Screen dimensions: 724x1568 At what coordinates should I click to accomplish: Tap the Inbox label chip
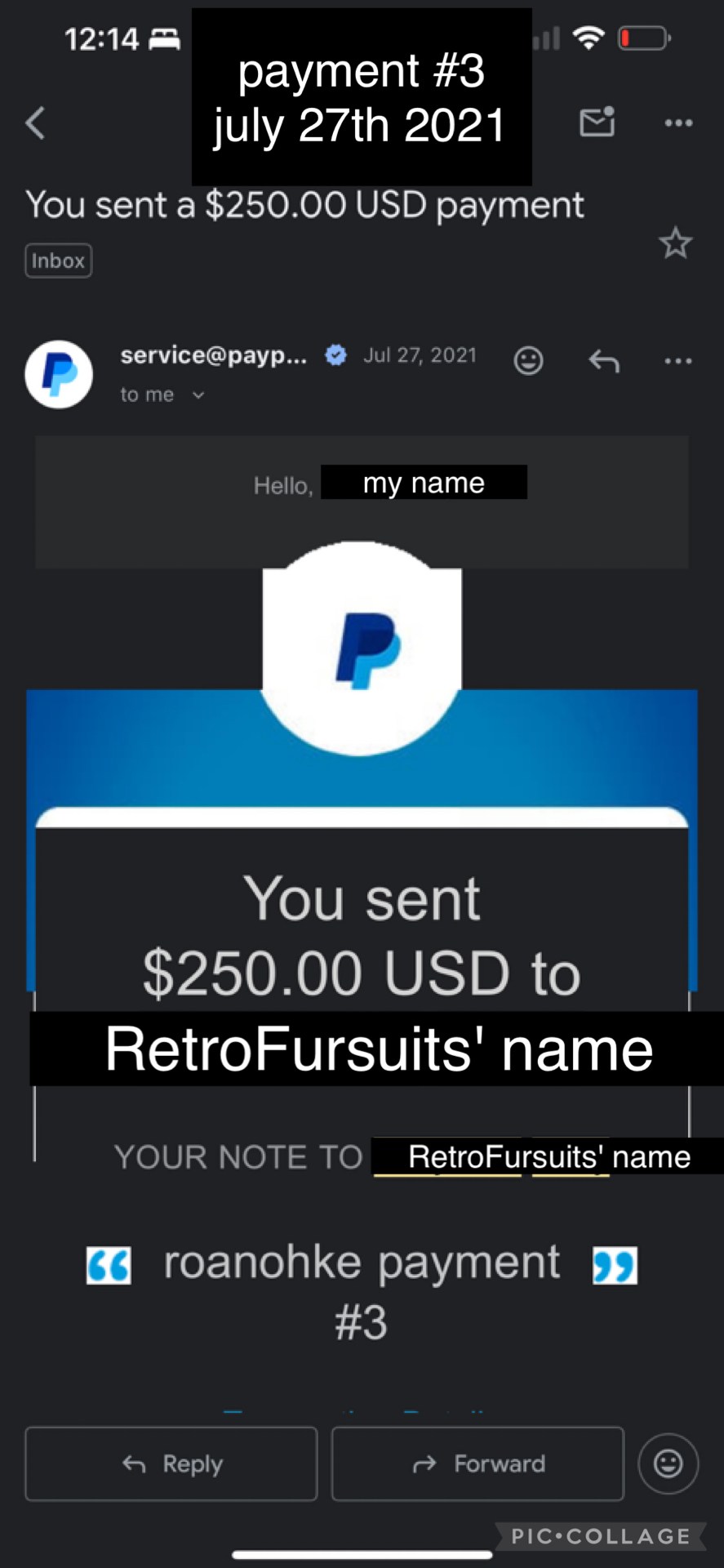[x=58, y=261]
